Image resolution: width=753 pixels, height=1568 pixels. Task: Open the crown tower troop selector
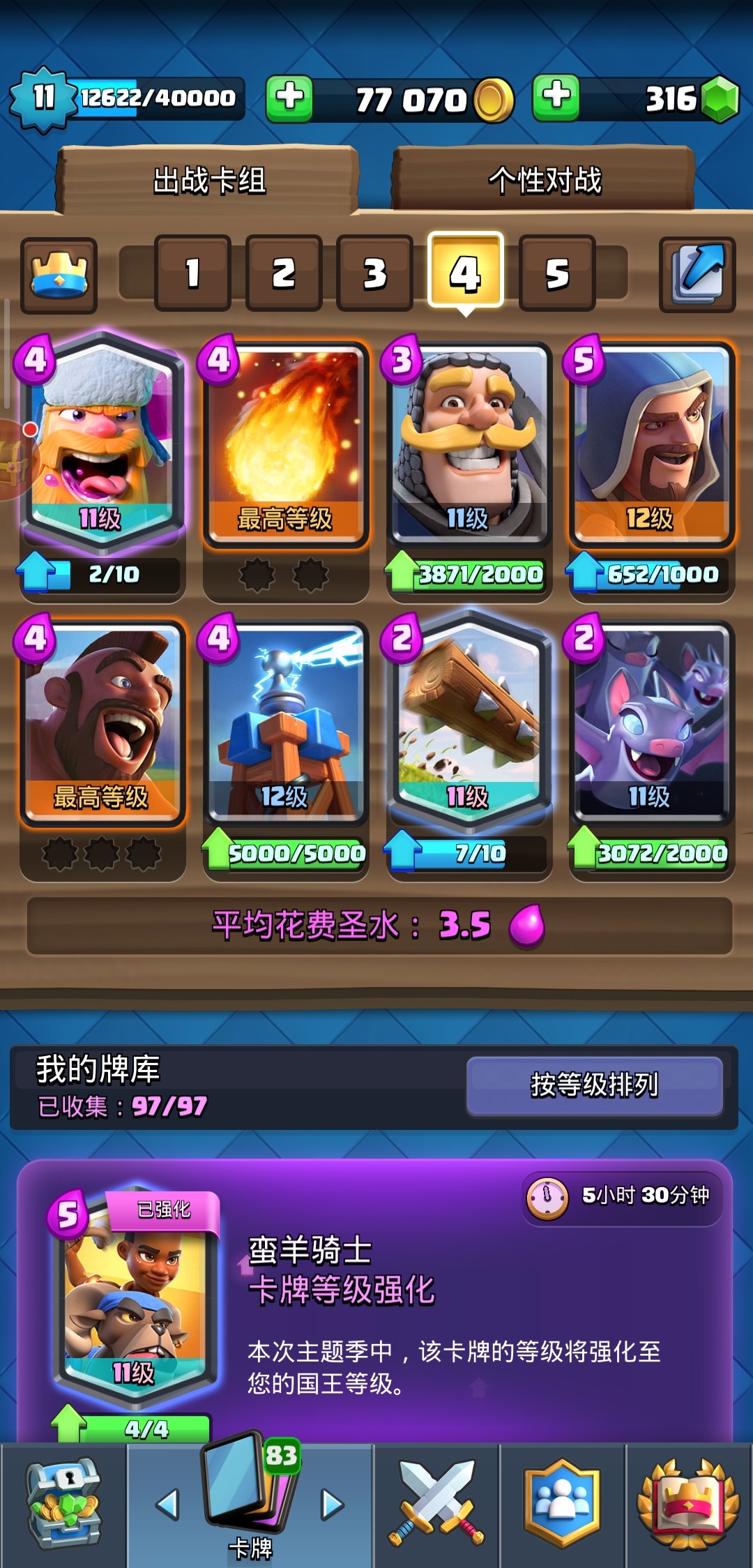click(59, 275)
